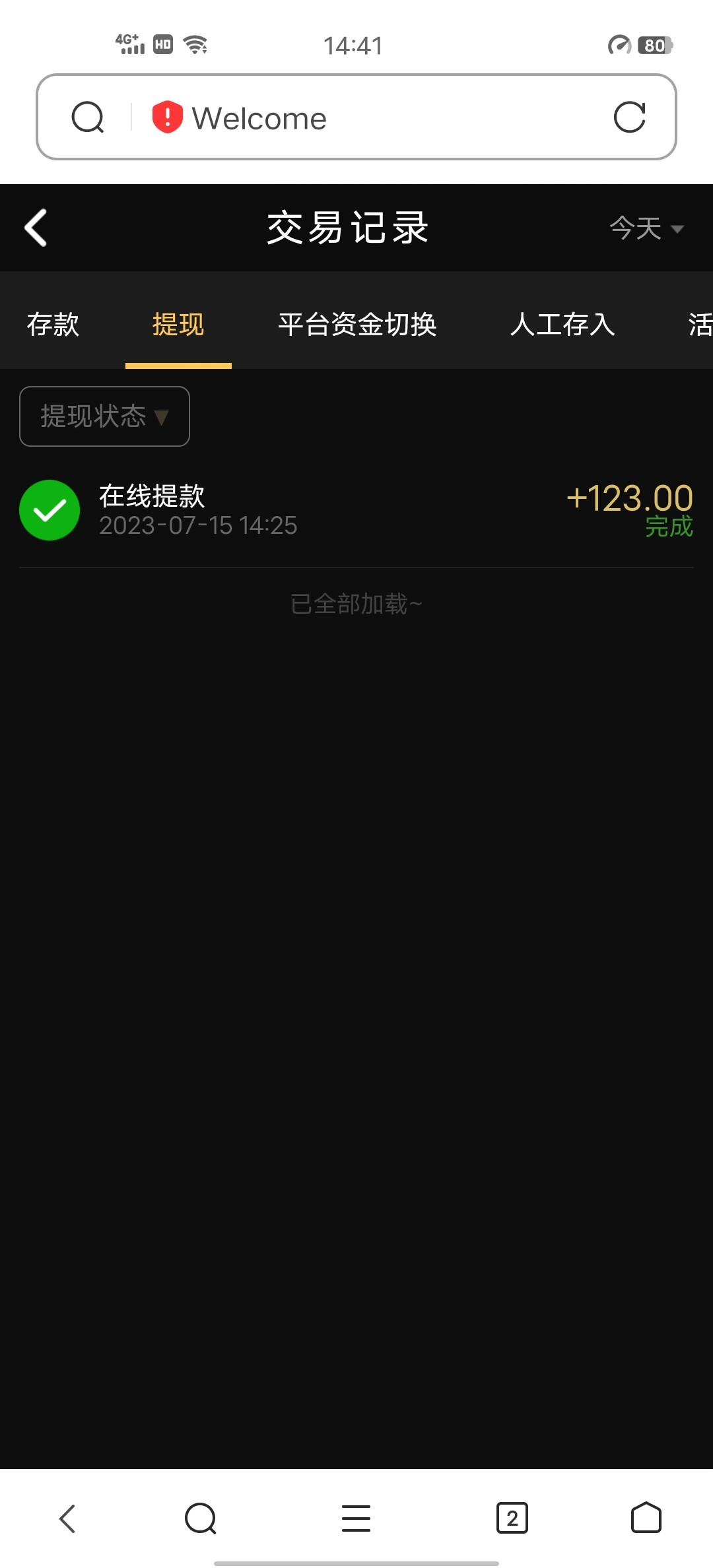Stay on the 提现 tab by tapping it
This screenshot has height=1568, width=713.
coord(178,324)
